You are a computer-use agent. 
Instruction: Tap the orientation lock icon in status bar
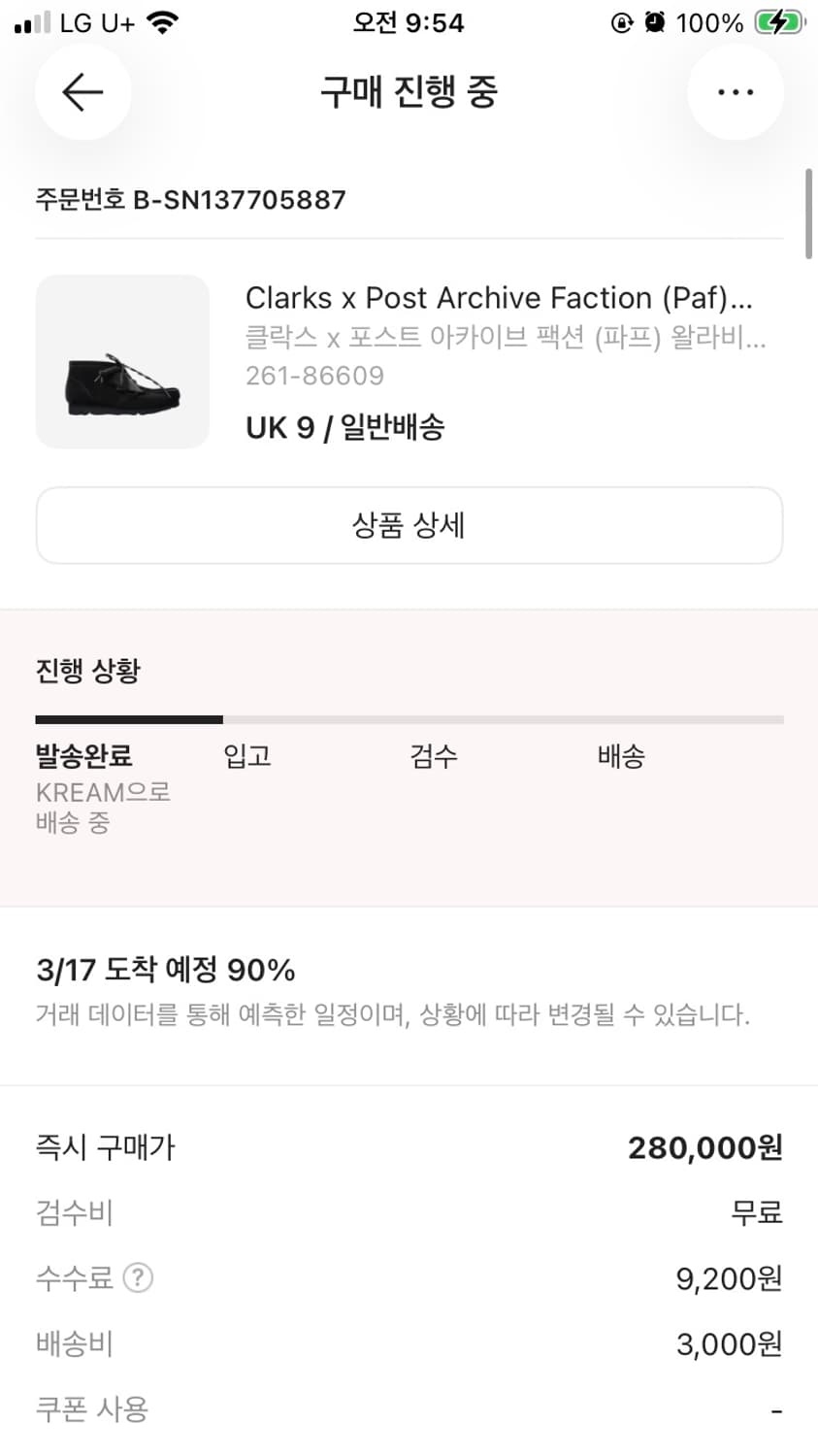[621, 22]
